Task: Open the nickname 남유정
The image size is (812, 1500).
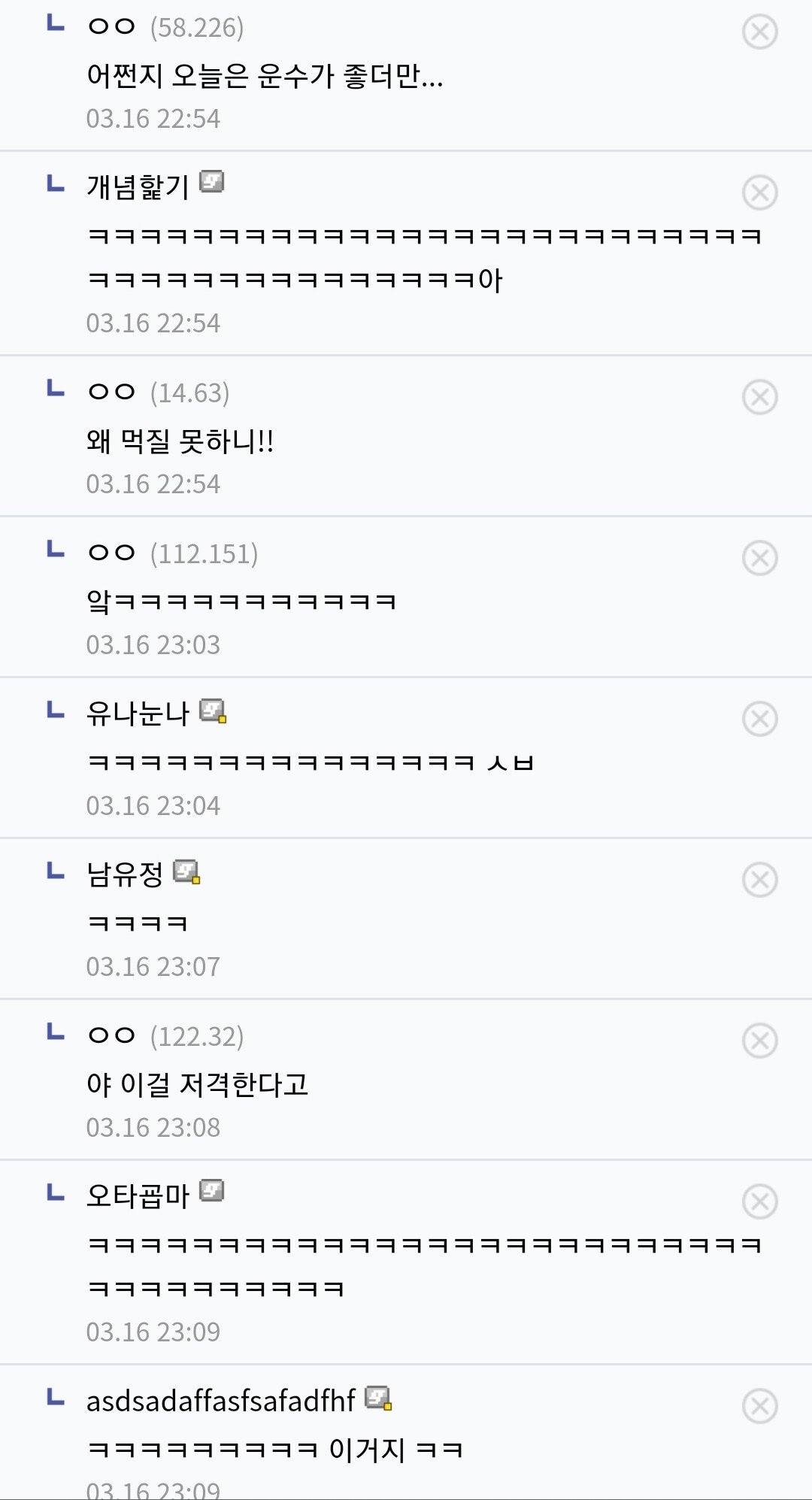Action: (x=125, y=874)
